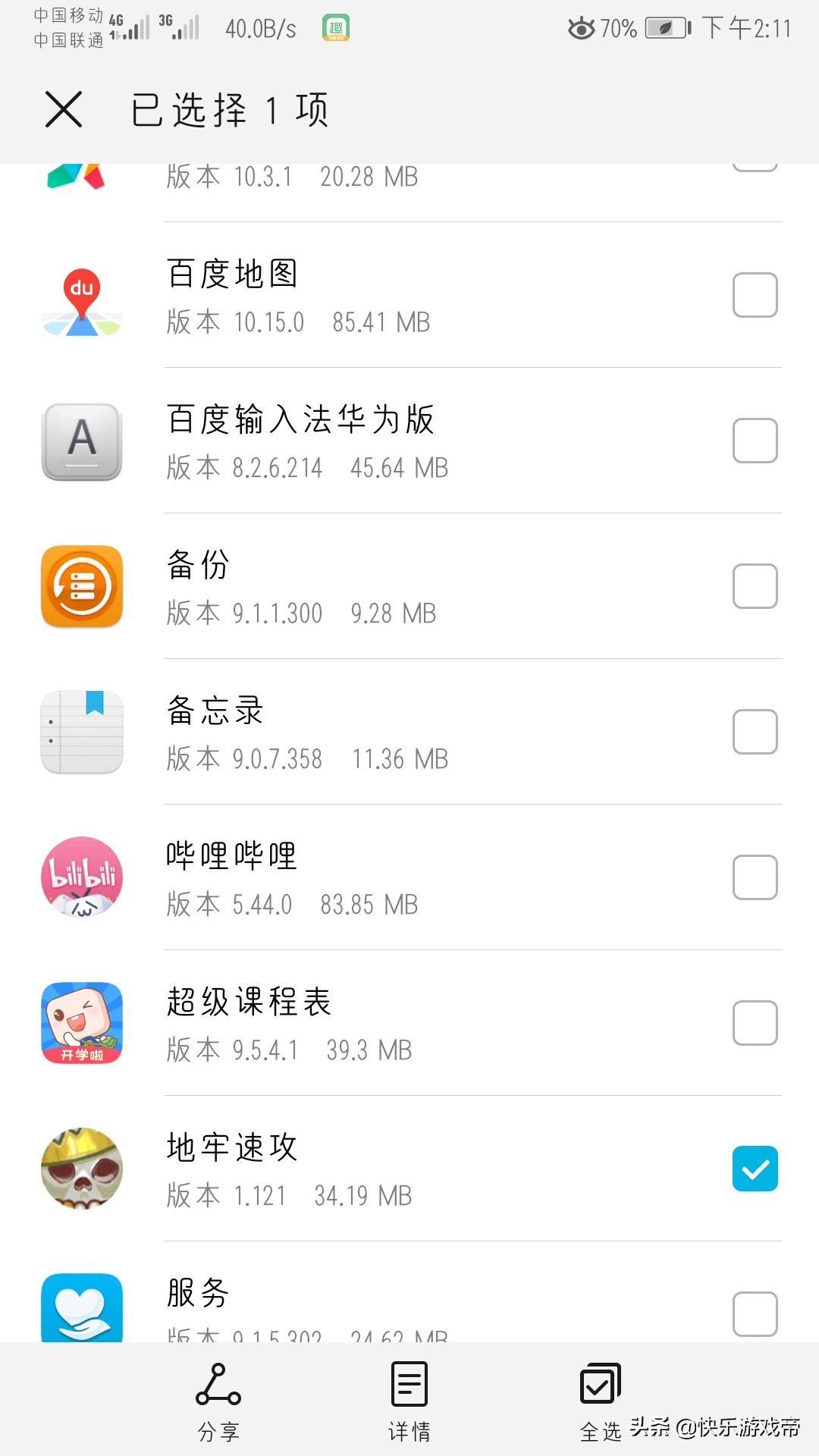Select the 超级课程表 checkbox
This screenshot has height=1456, width=819.
pos(755,1023)
